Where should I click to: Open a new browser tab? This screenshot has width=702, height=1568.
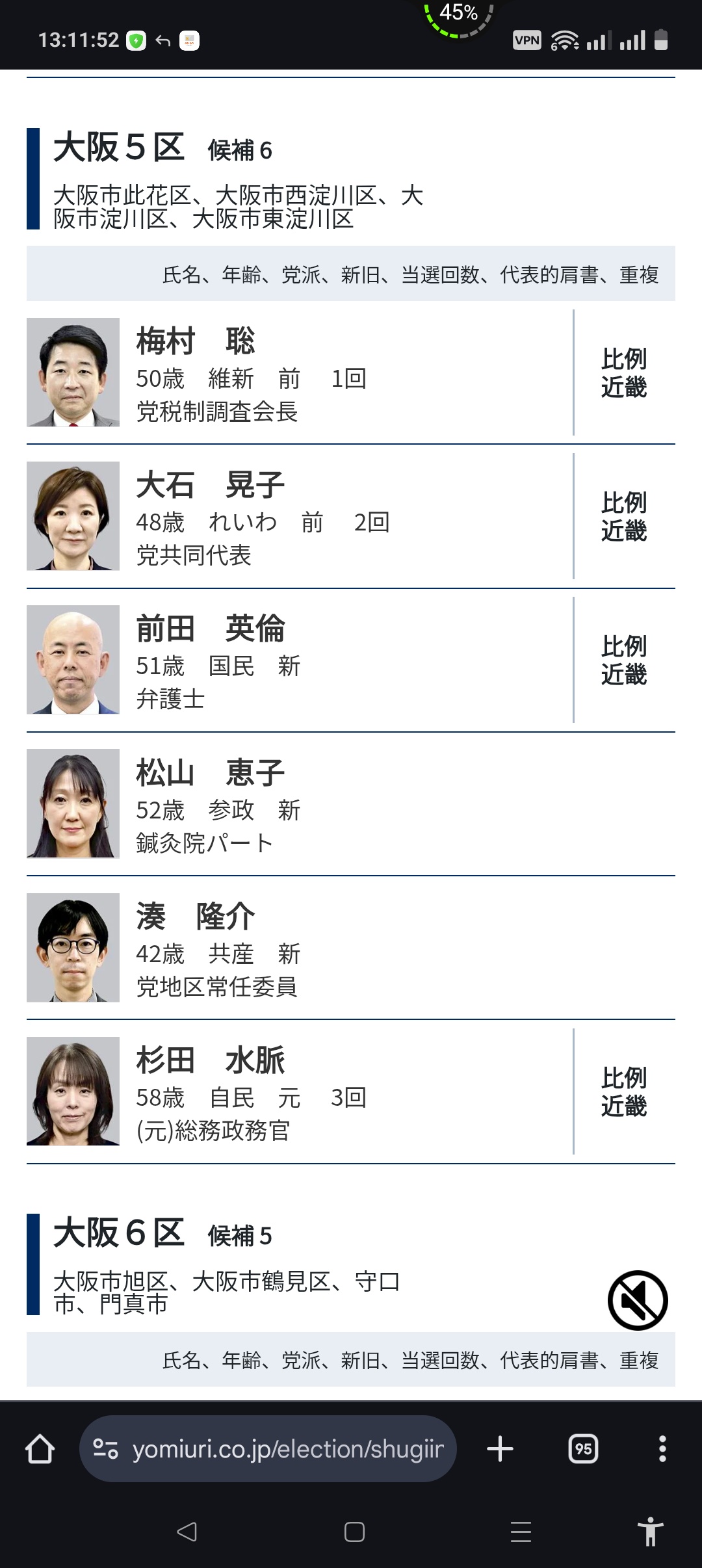(500, 1448)
